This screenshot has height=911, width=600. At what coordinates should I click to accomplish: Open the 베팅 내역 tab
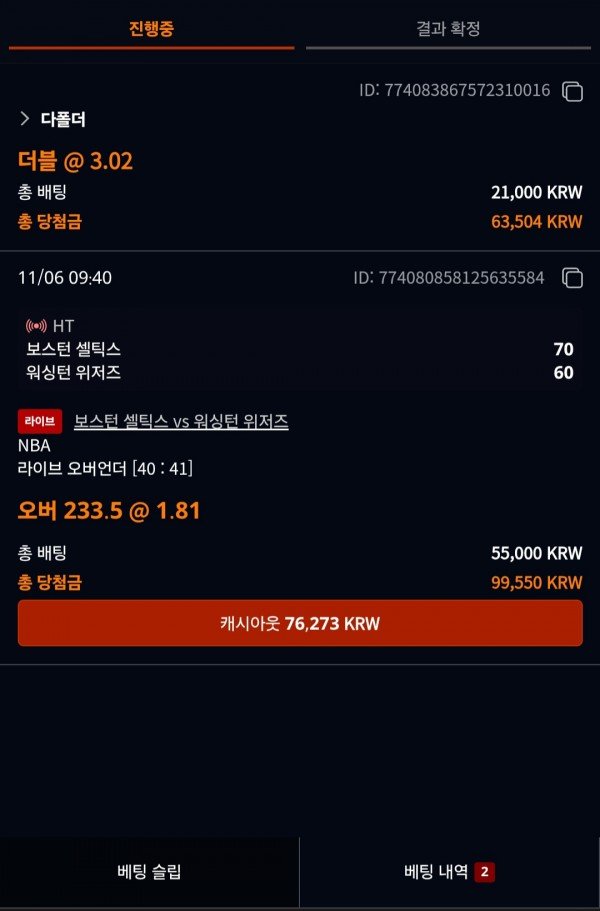click(x=449, y=872)
